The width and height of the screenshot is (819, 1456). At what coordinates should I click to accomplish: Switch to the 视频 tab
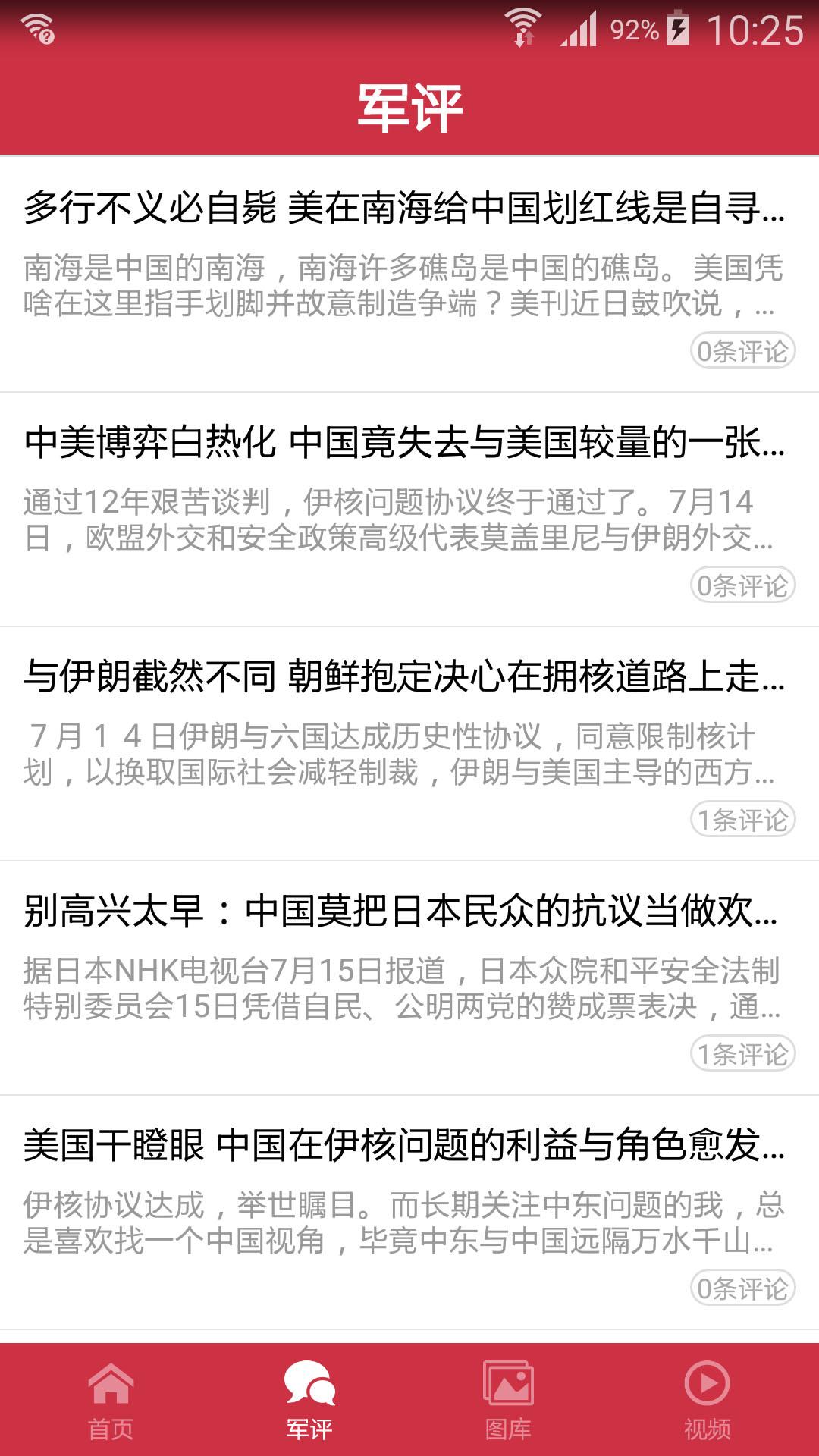707,1401
